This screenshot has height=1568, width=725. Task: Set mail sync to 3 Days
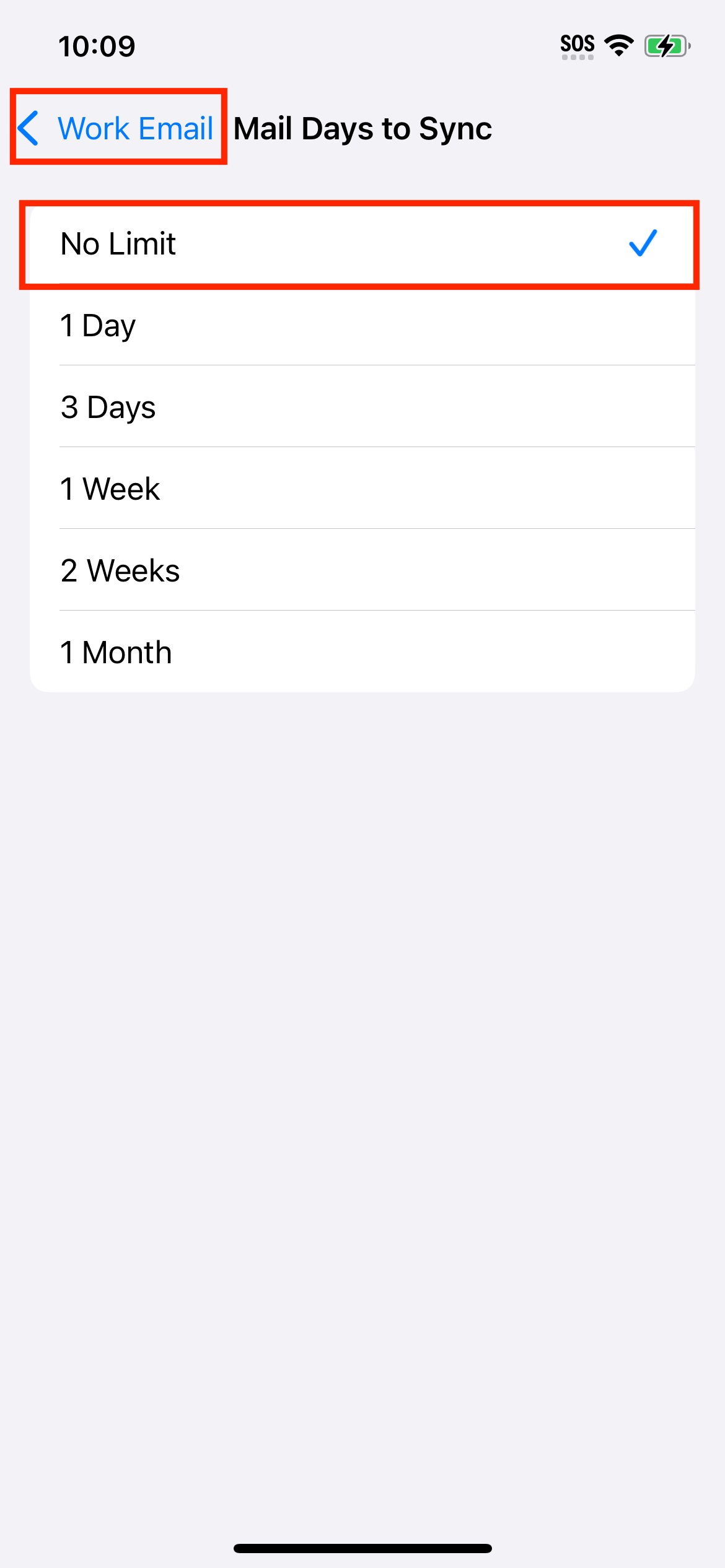pos(362,407)
